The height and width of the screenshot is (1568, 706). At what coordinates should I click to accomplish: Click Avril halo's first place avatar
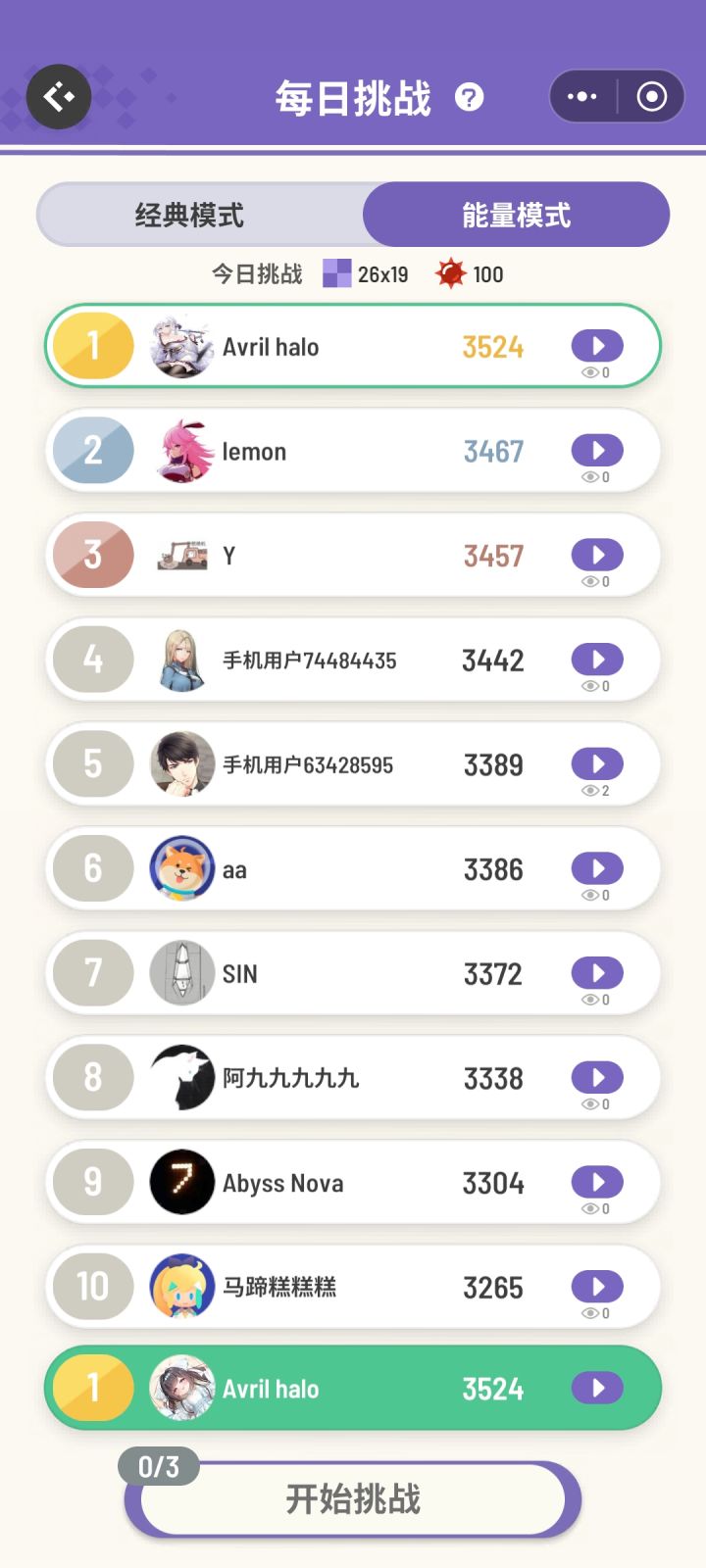[181, 346]
